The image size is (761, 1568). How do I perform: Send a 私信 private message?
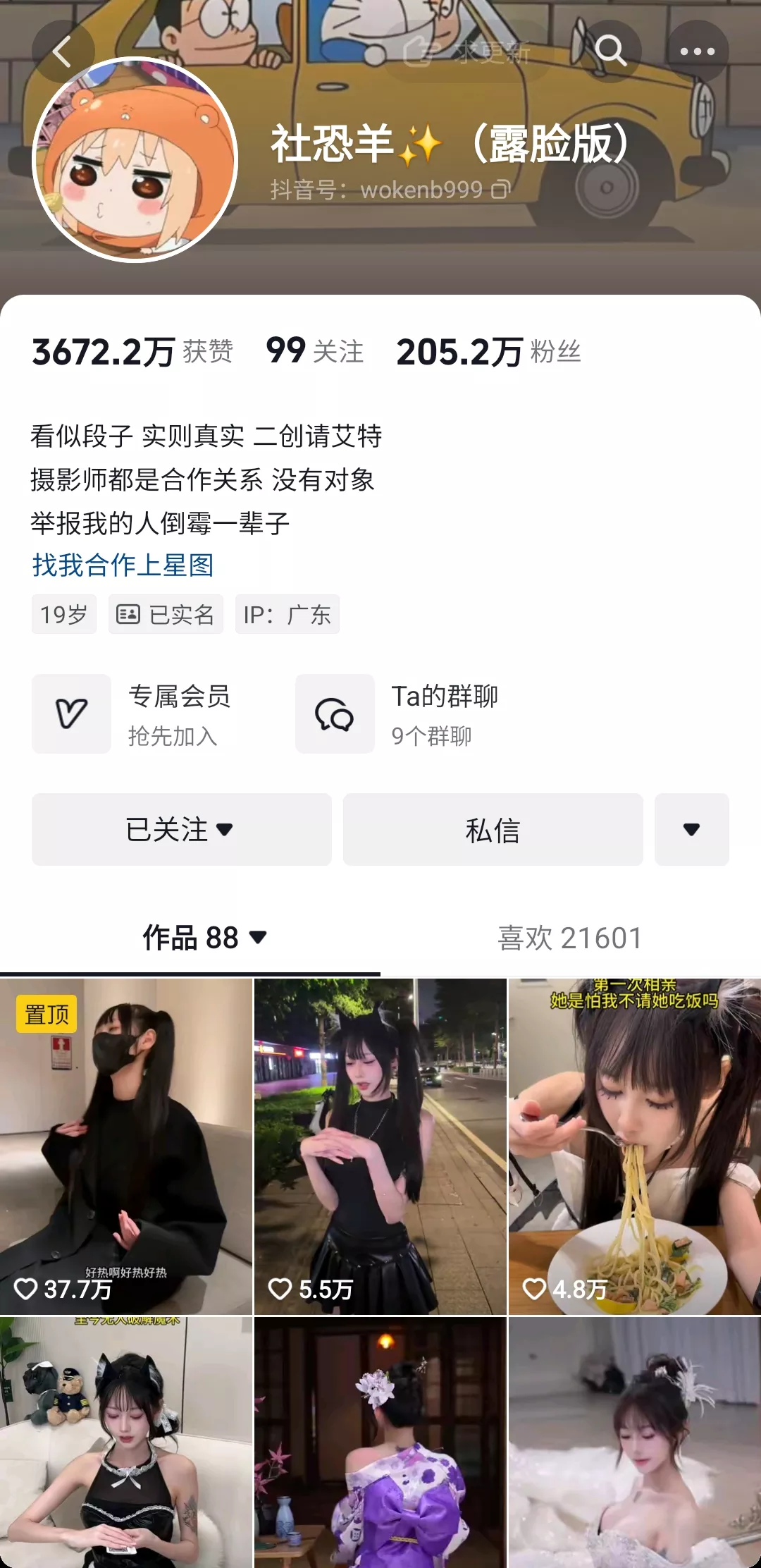493,829
